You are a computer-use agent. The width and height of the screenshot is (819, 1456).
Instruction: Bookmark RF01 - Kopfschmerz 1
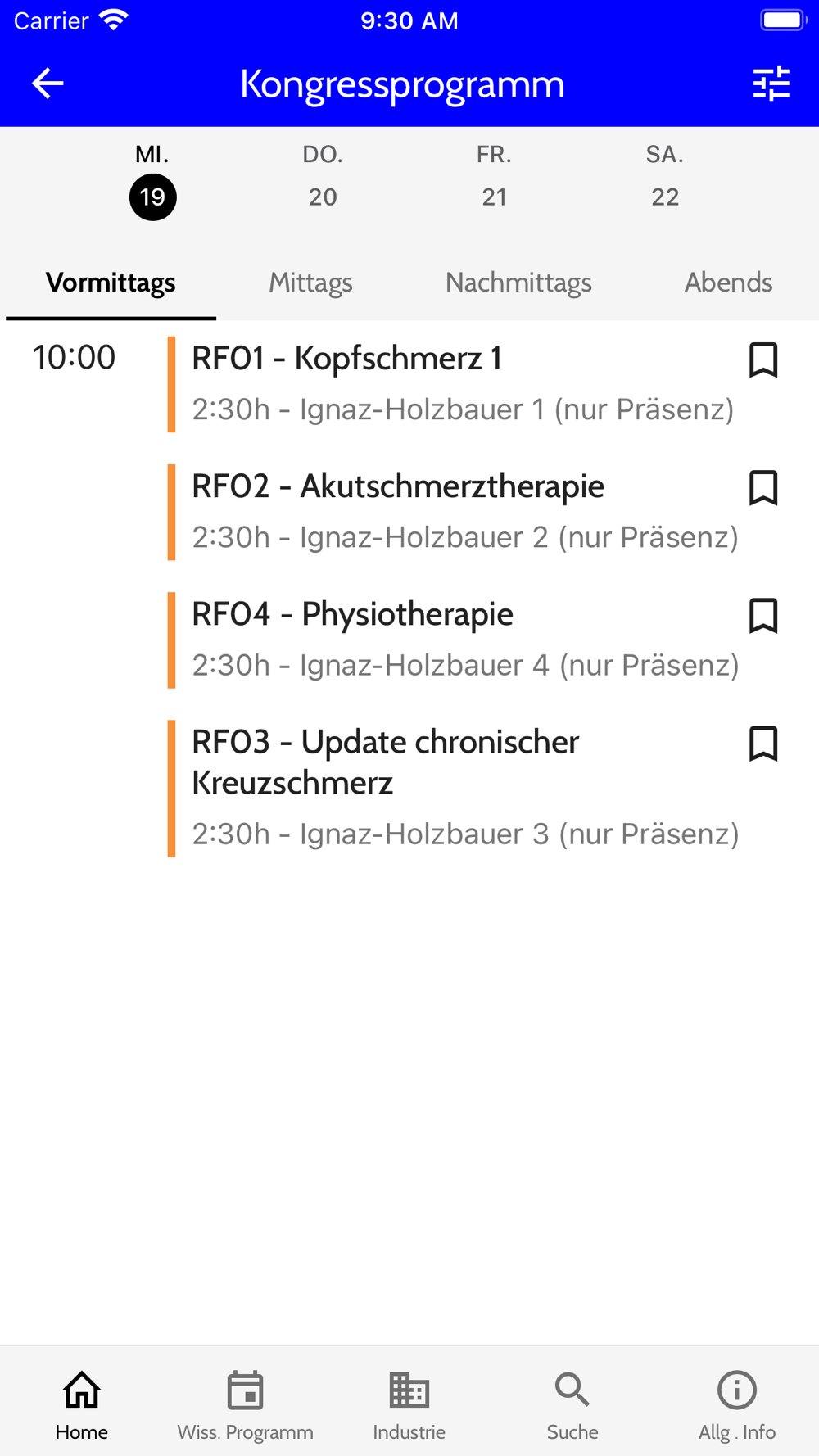point(763,360)
